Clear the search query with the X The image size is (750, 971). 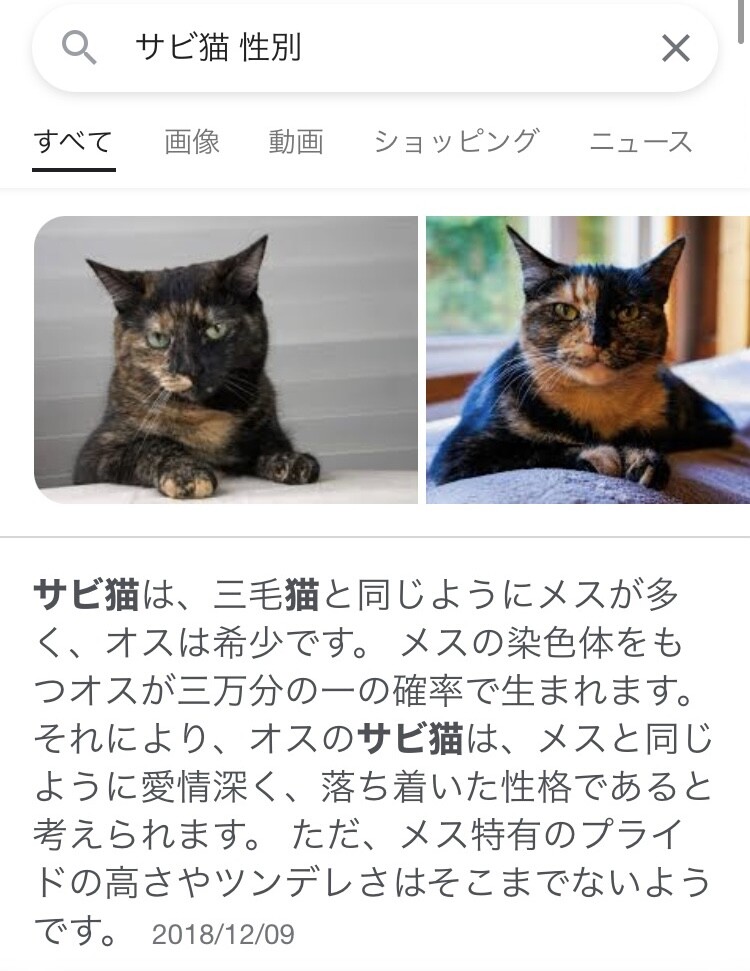pyautogui.click(x=675, y=47)
